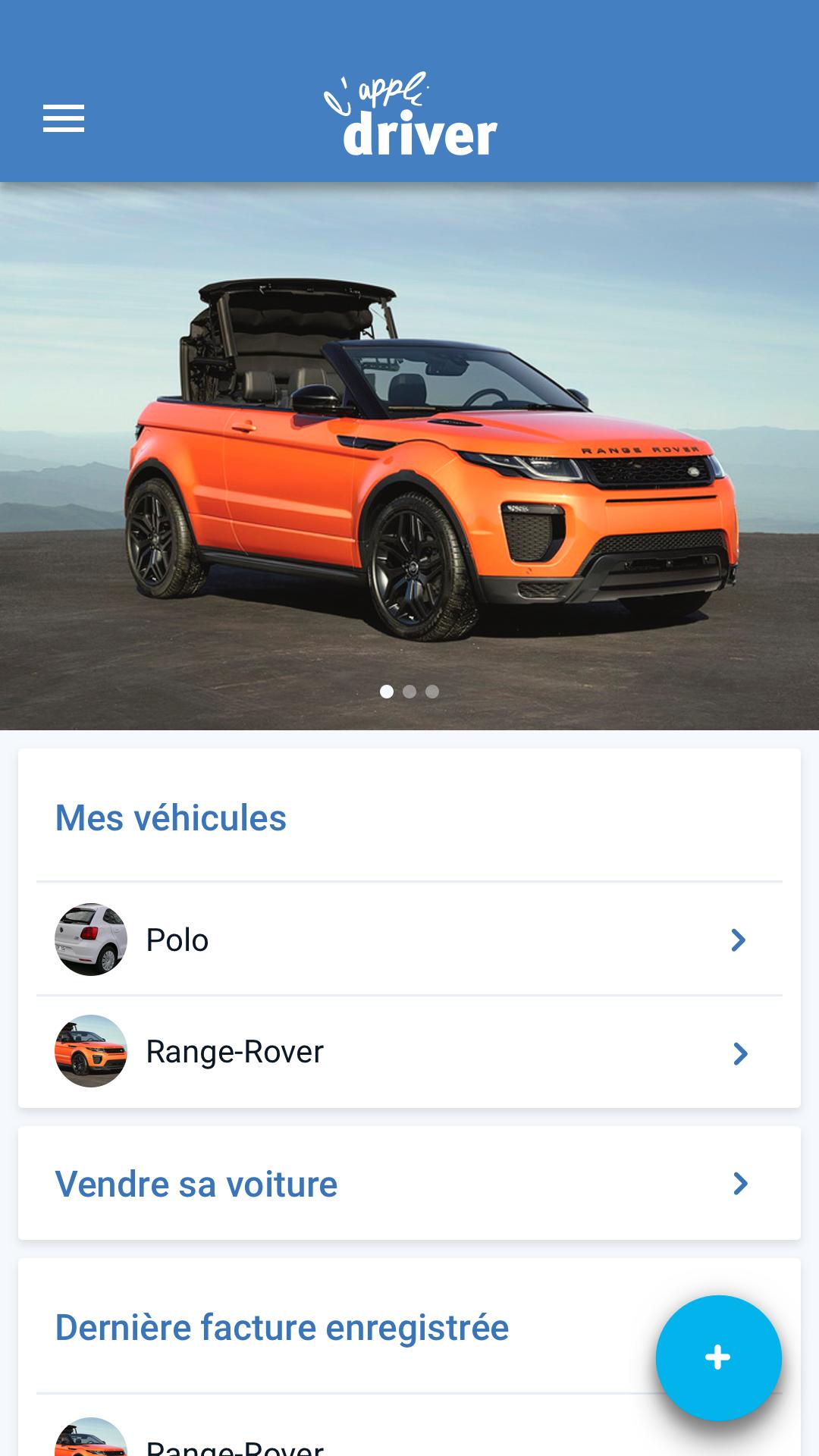819x1456 pixels.
Task: Open the Range-Rover vehicle thumbnail photo
Action: click(91, 1051)
